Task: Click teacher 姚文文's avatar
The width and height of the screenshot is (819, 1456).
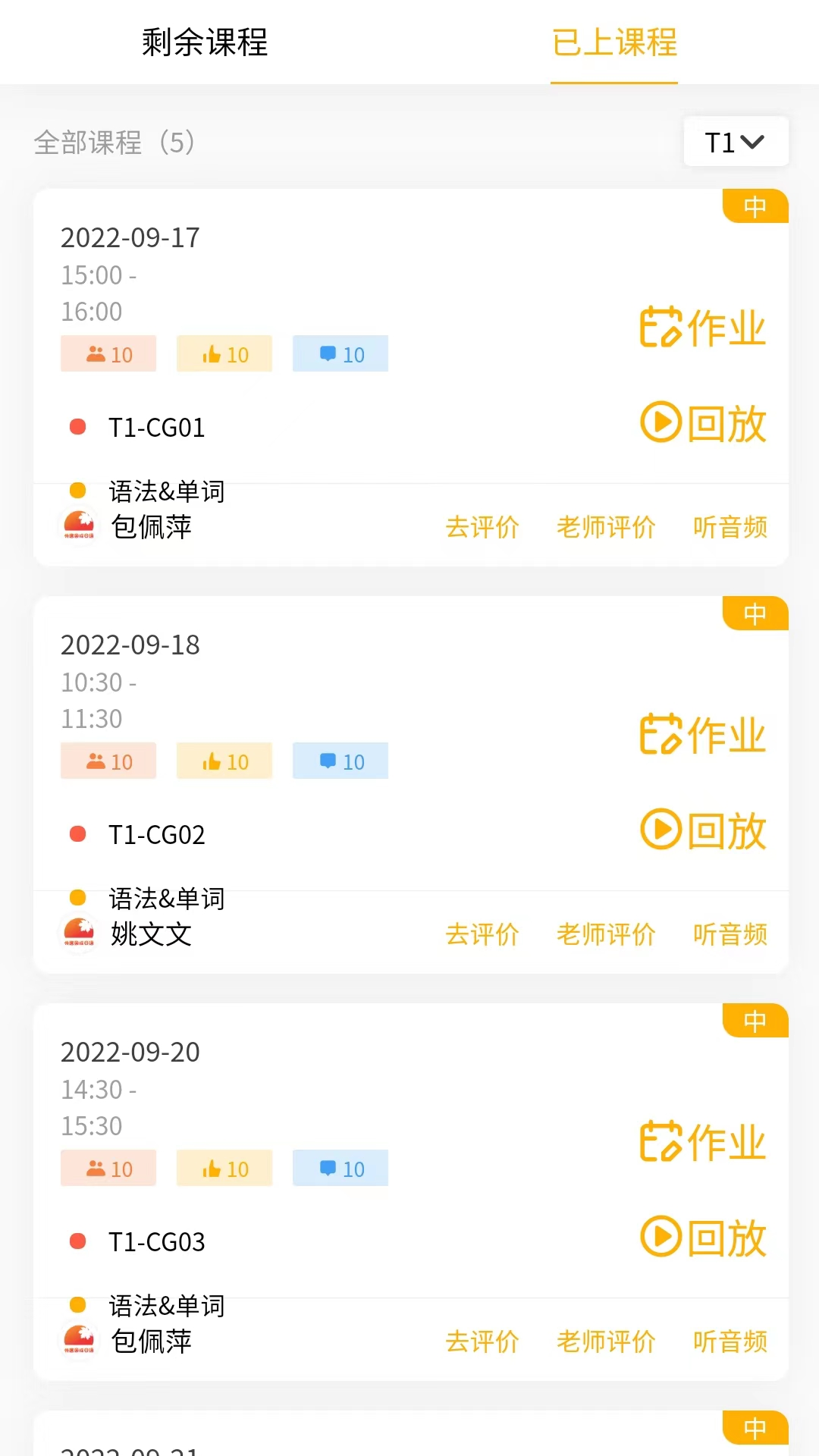Action: tap(79, 931)
